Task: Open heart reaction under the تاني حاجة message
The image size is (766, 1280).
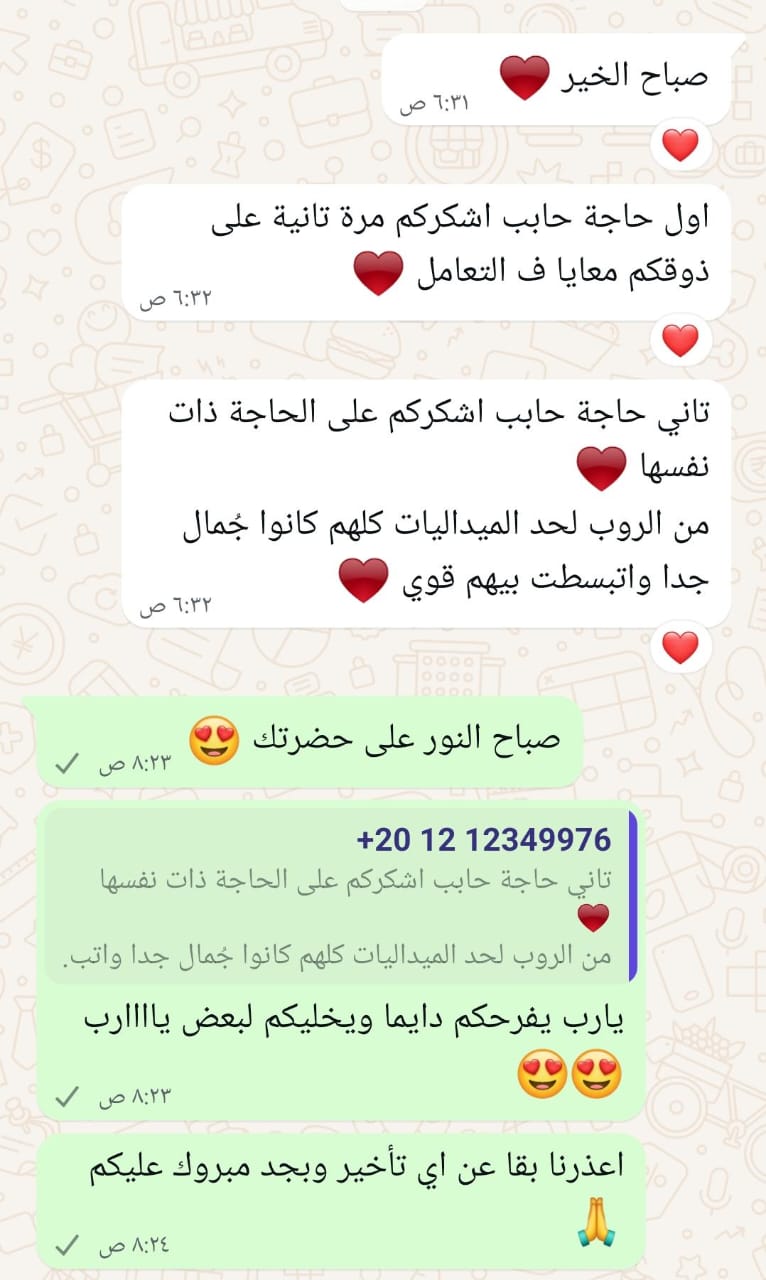Action: [x=680, y=648]
